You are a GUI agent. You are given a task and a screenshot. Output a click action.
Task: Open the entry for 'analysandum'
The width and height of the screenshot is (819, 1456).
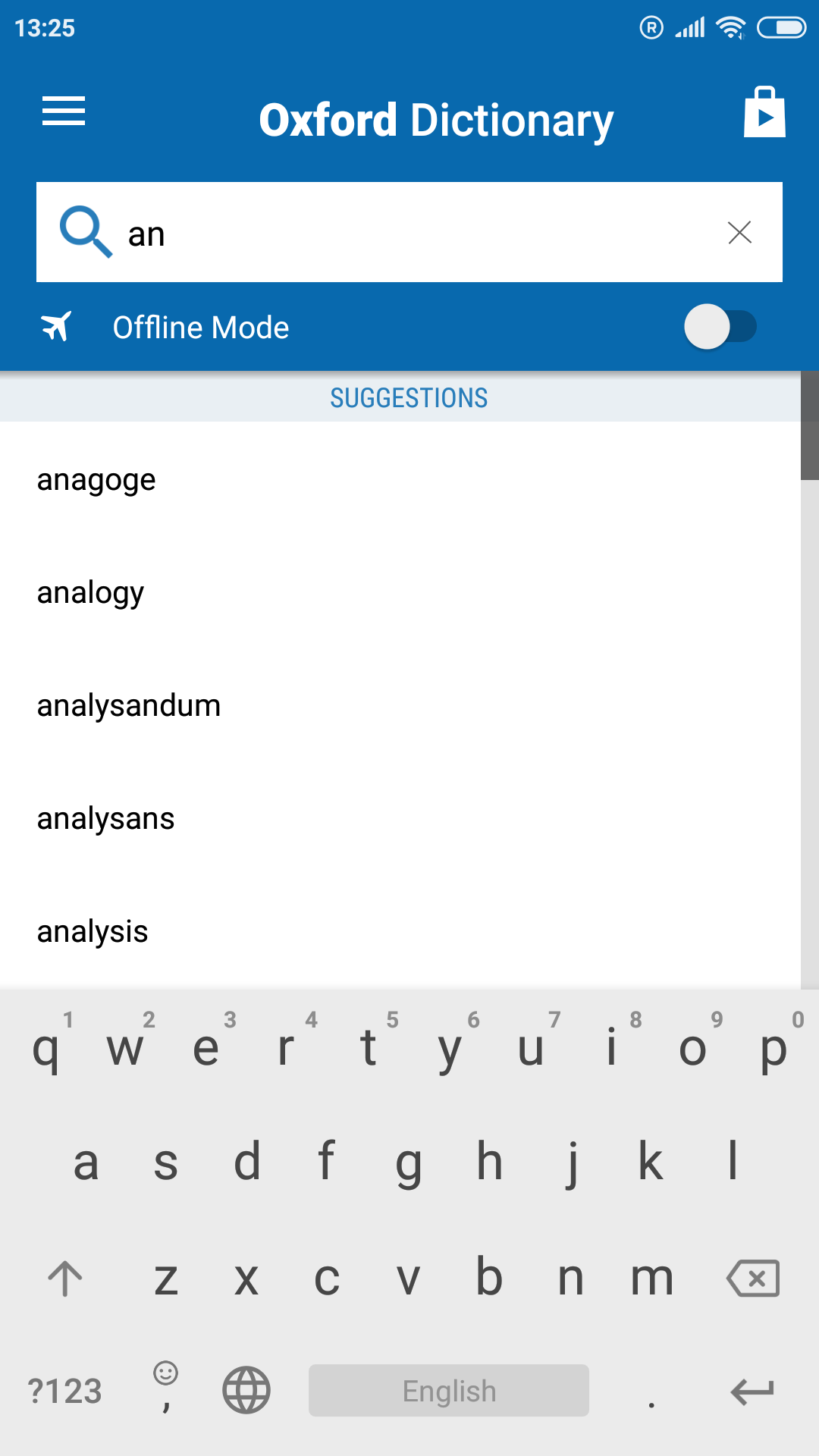(x=400, y=705)
